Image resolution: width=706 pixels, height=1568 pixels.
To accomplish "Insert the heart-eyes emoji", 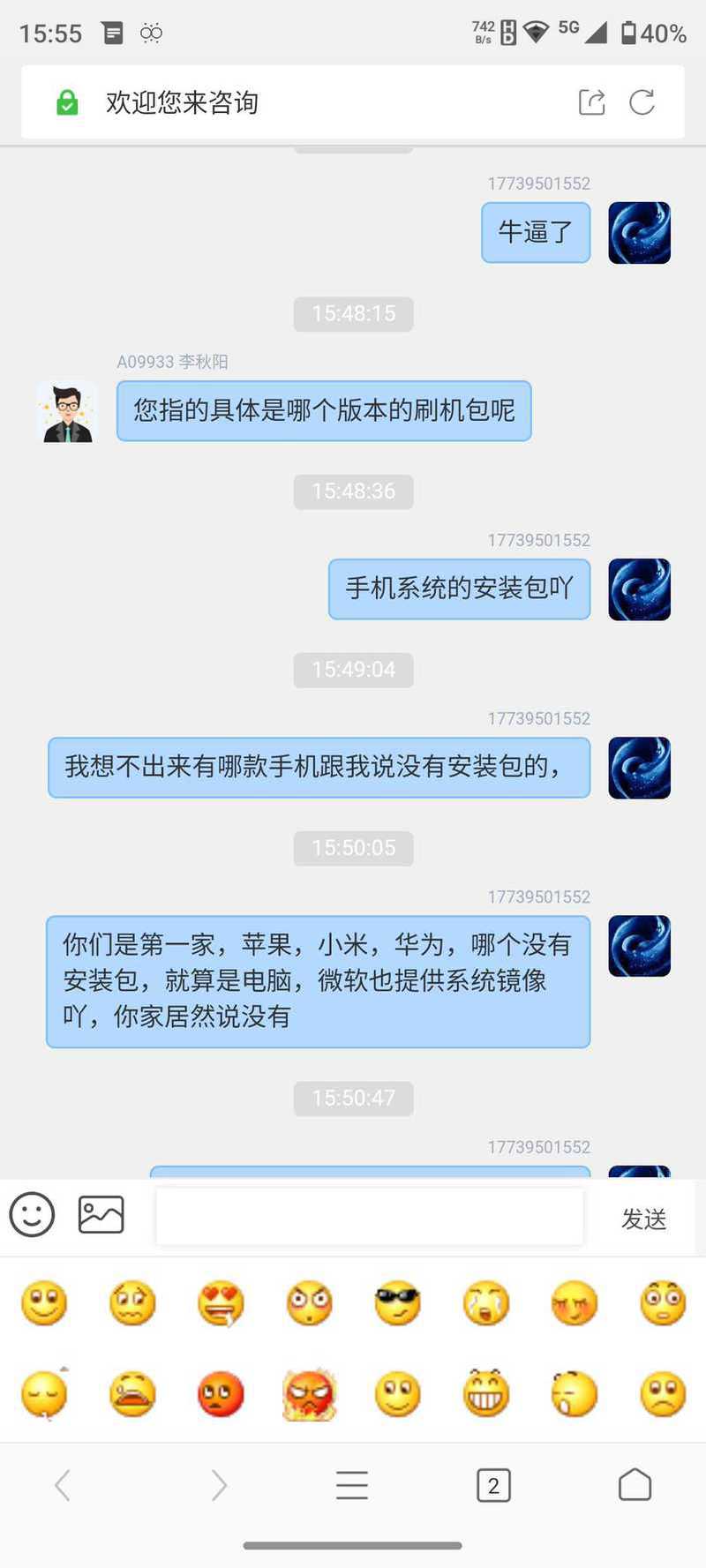I will pos(221,1303).
